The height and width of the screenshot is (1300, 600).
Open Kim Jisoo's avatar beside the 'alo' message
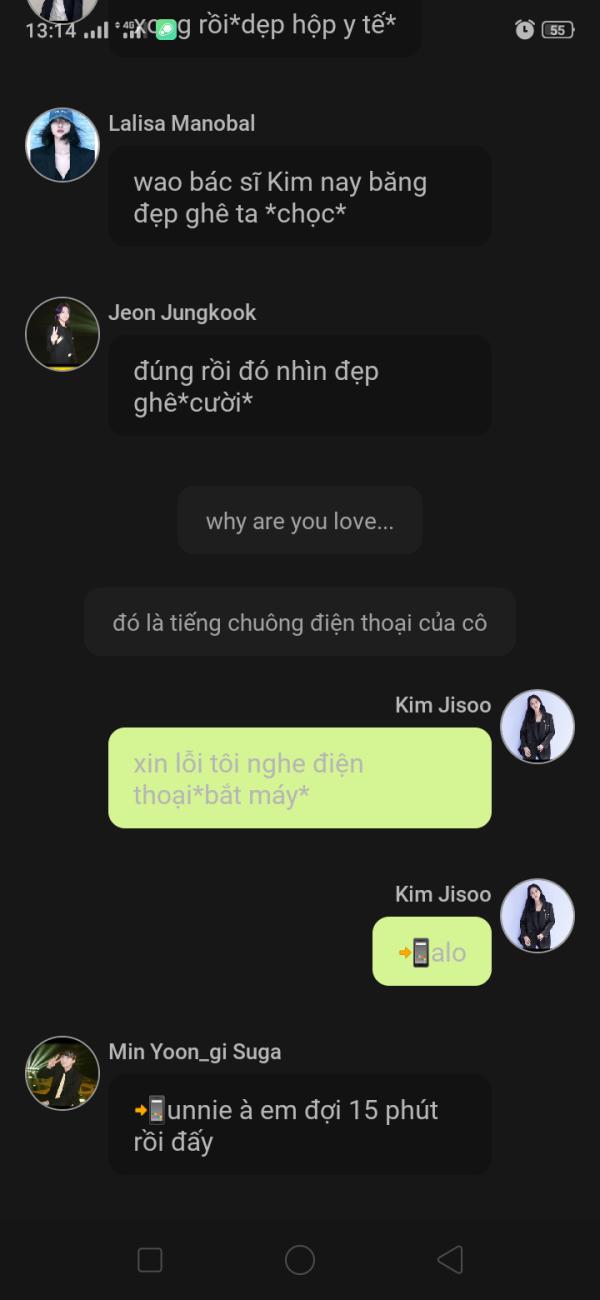tap(537, 915)
